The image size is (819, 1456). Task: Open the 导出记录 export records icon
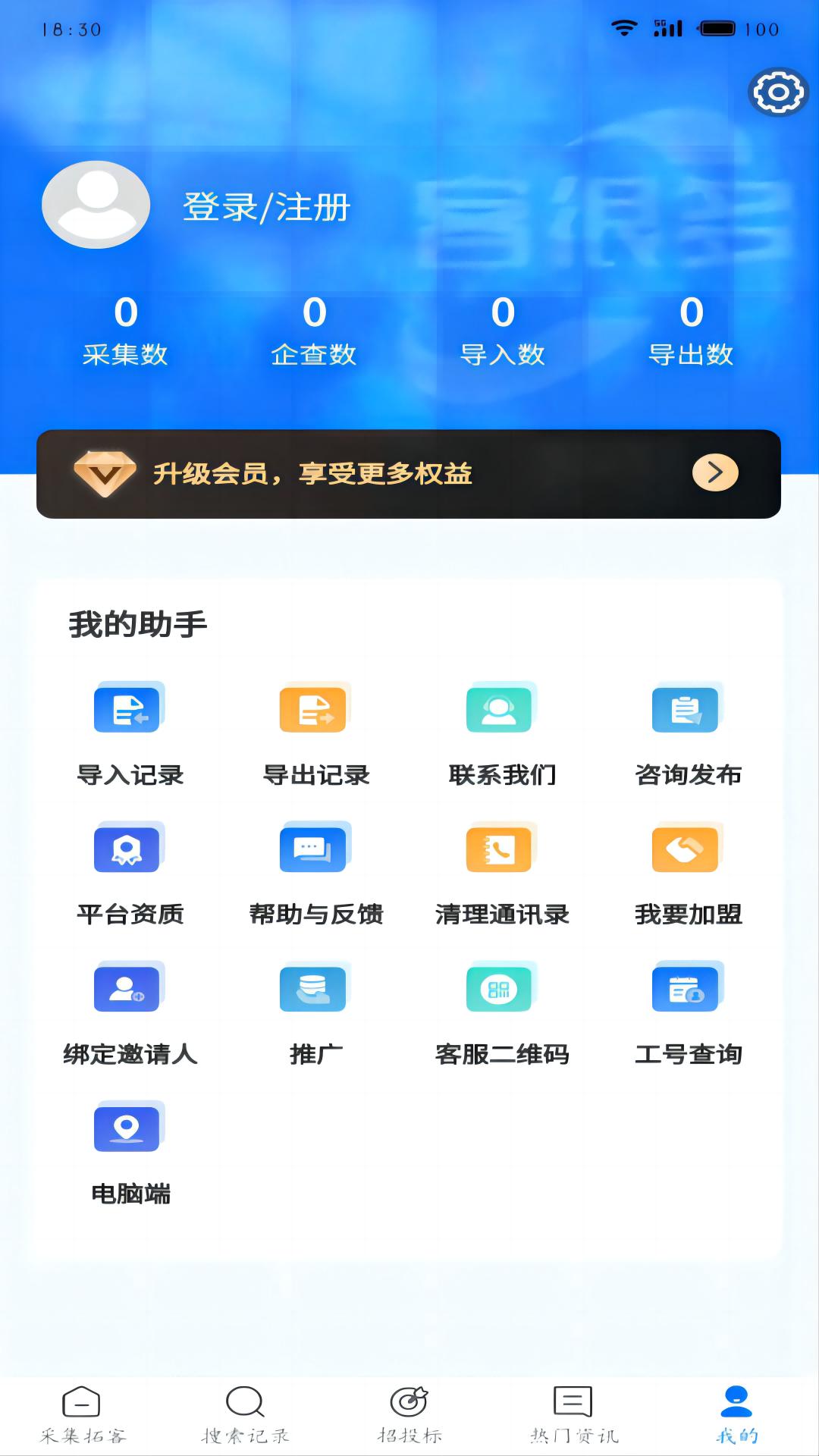point(312,708)
